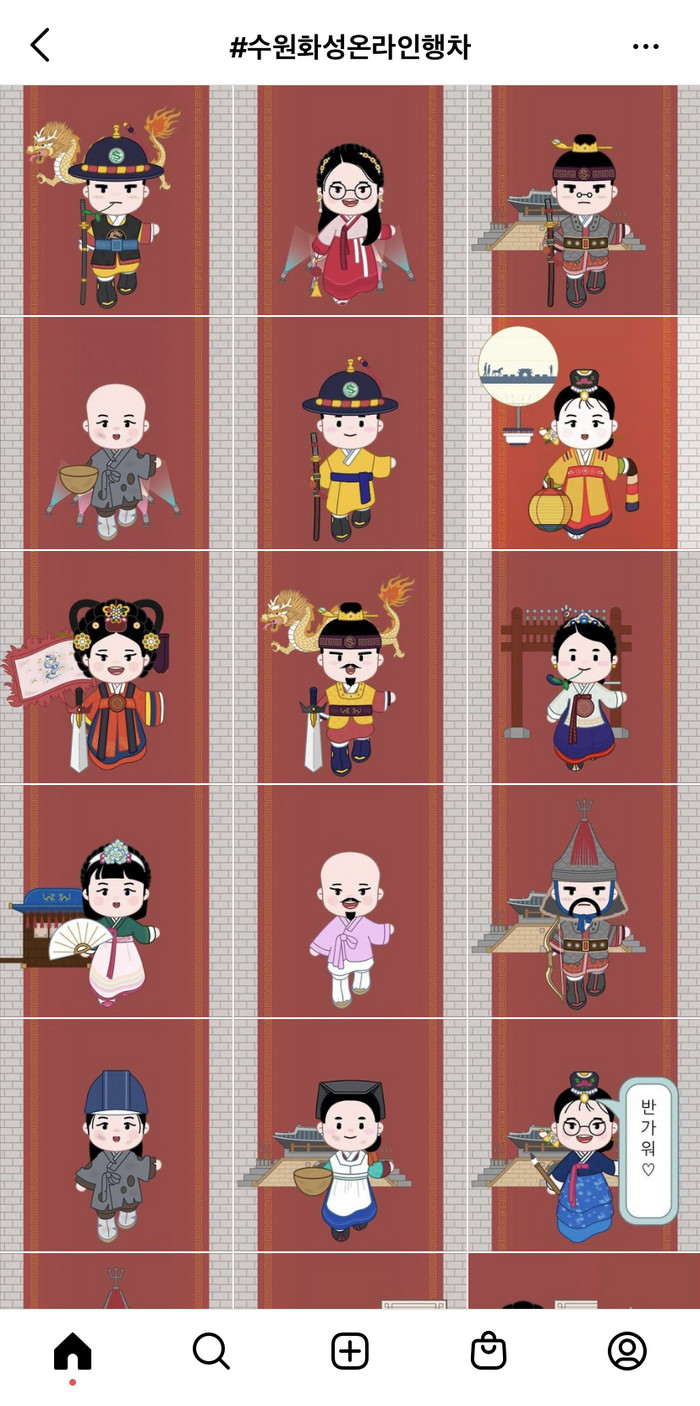The image size is (700, 1406).
Task: Open post of girl with glasses in pink hanbok
Action: (350, 200)
